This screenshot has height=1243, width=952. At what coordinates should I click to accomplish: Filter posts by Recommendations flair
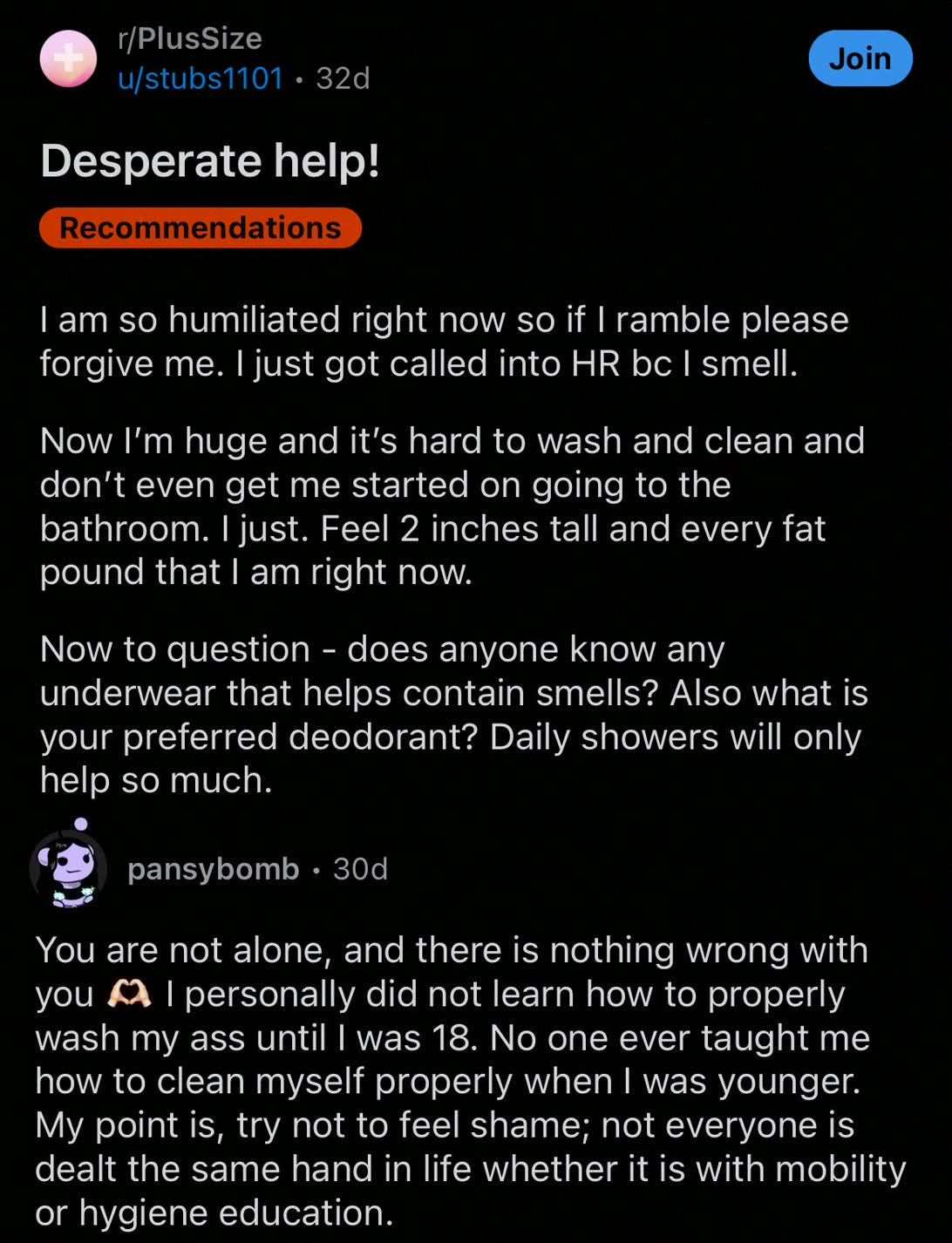click(x=201, y=228)
